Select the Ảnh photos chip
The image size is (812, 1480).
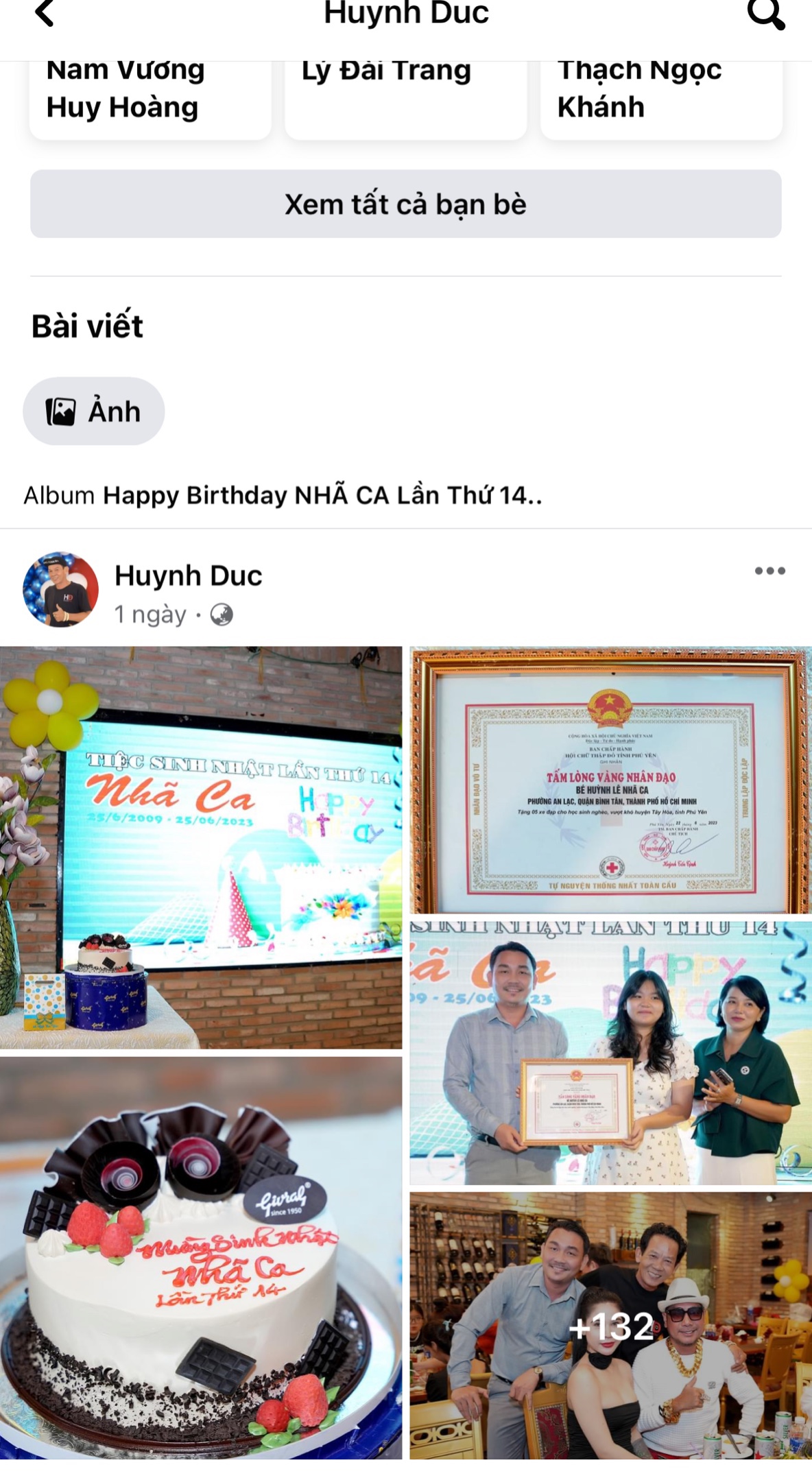(x=94, y=411)
